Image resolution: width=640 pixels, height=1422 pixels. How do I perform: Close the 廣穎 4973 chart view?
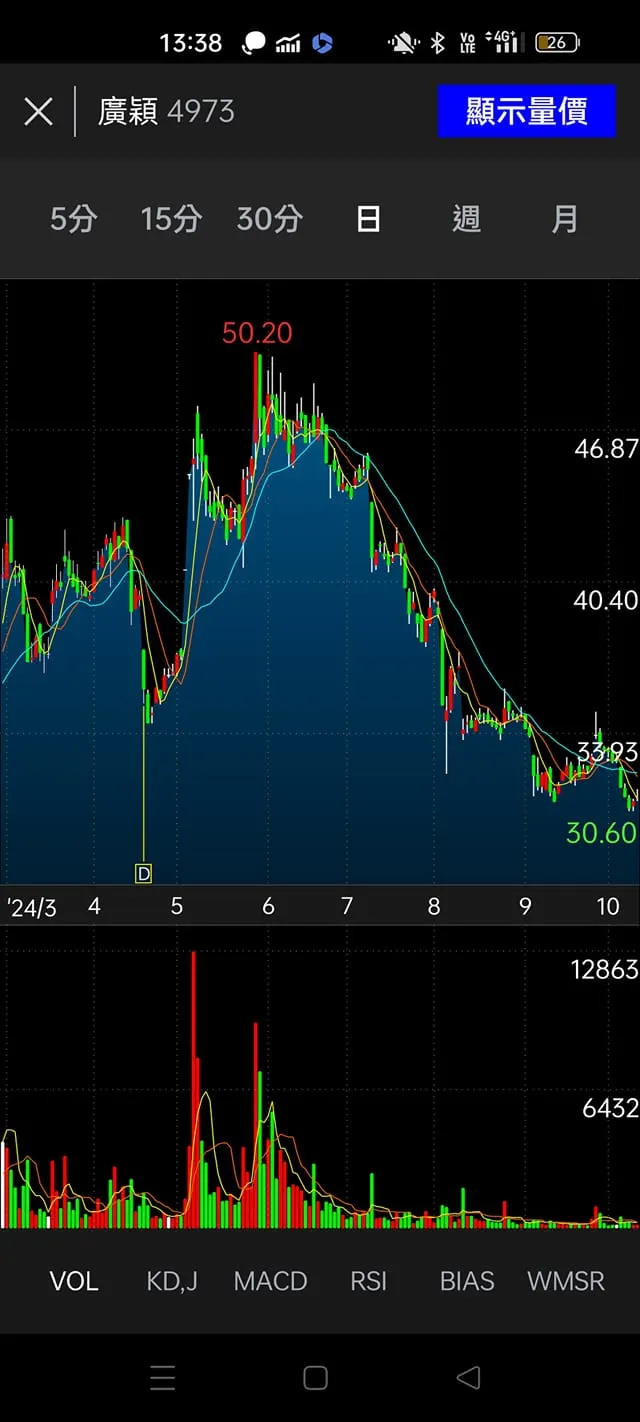(x=38, y=111)
